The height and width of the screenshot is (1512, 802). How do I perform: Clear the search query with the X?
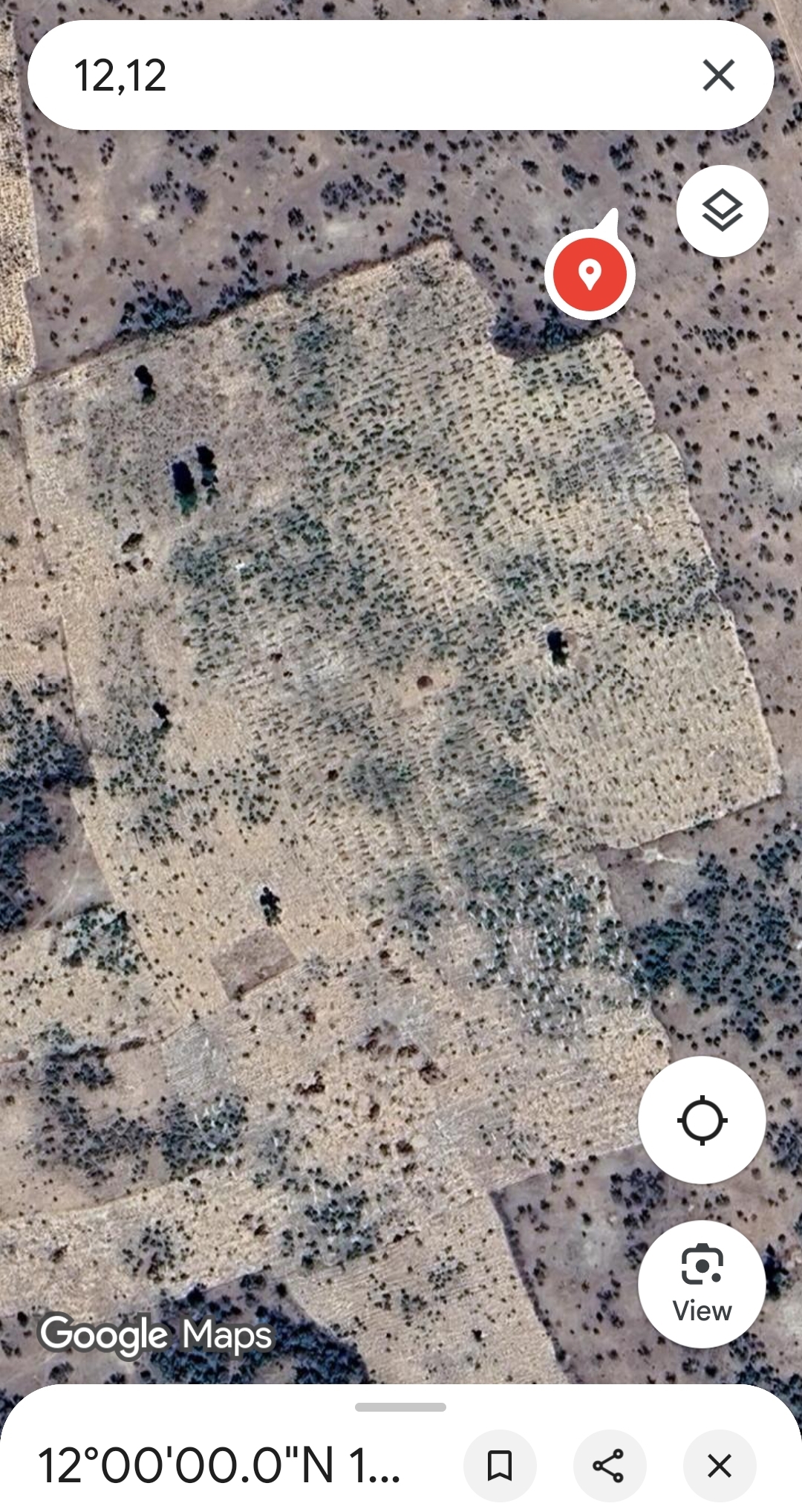718,75
